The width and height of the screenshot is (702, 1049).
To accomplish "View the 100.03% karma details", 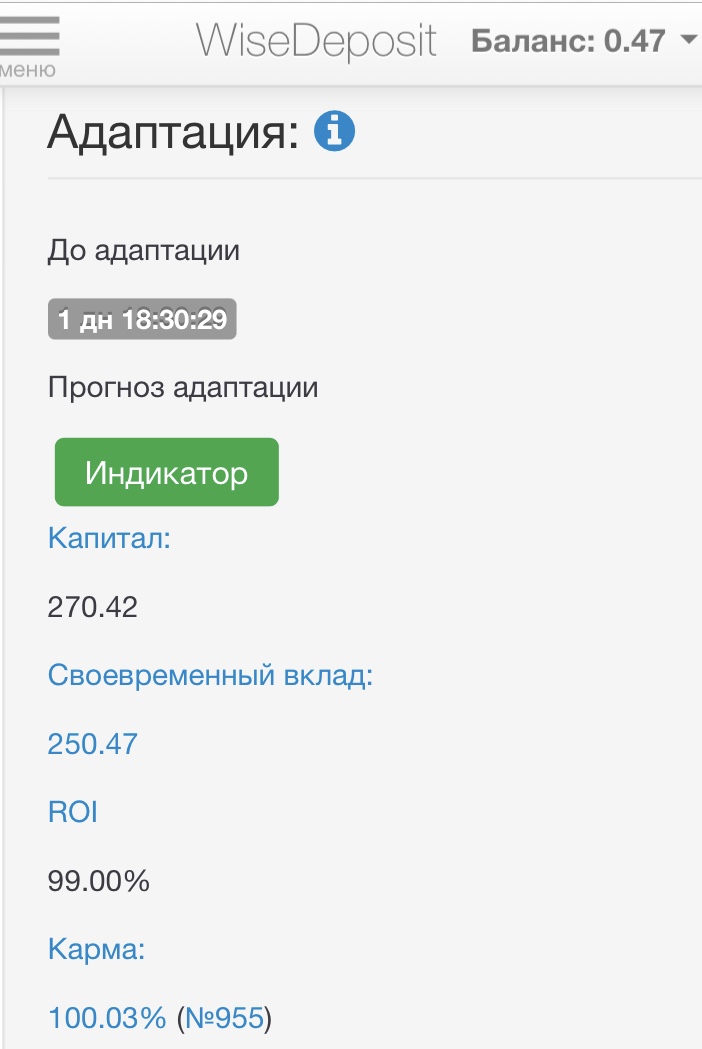I will 107,1018.
